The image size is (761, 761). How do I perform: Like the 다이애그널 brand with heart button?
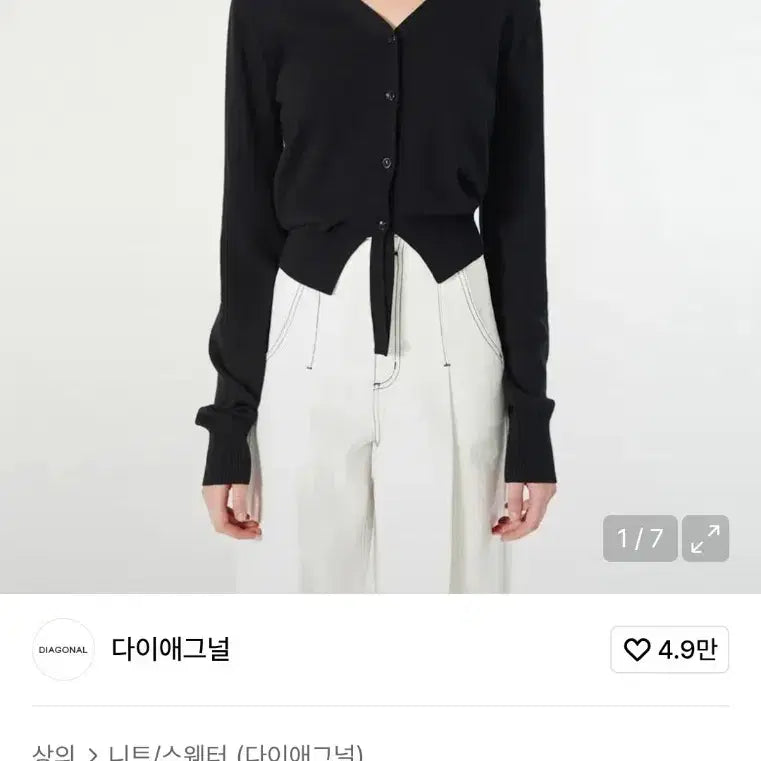(x=669, y=650)
